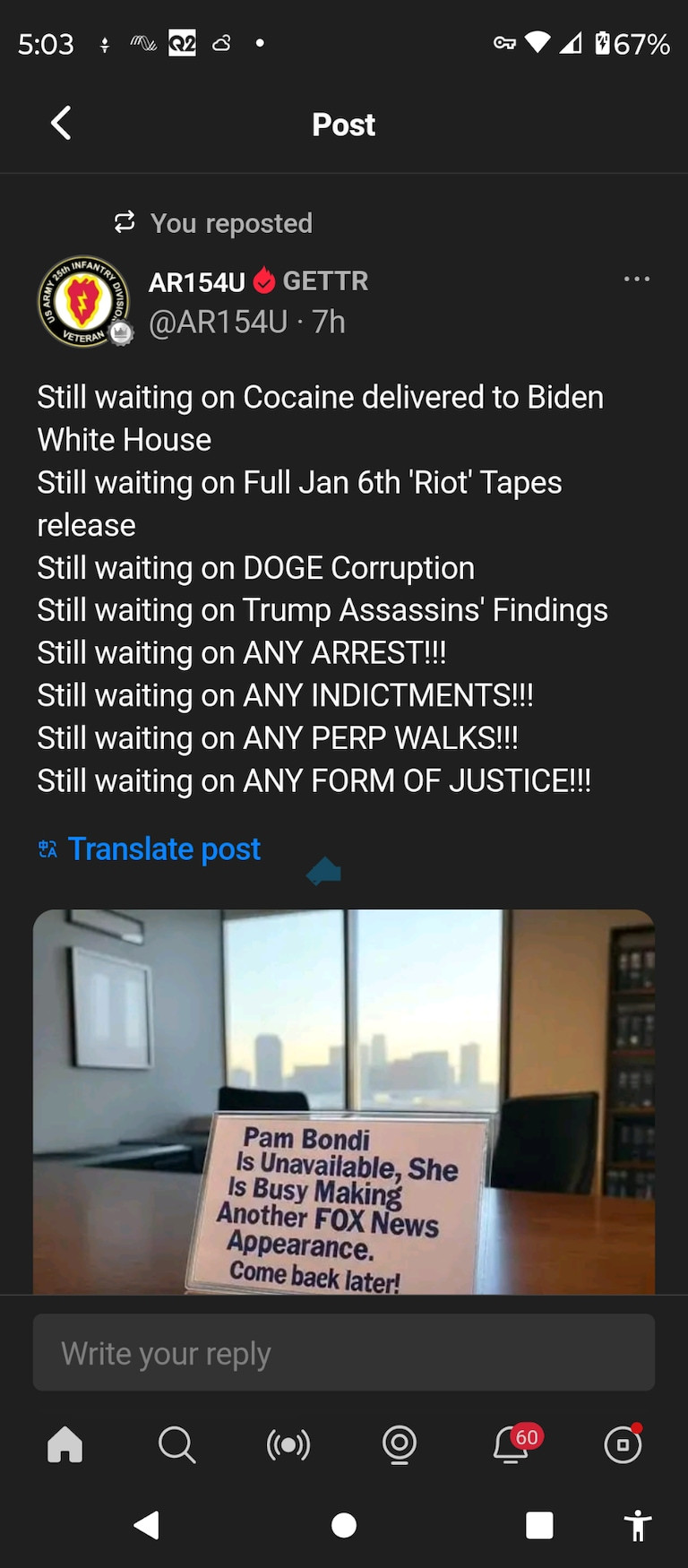Viewport: 688px width, 1568px height.
Task: Go back from the Post screen
Action: point(61,124)
